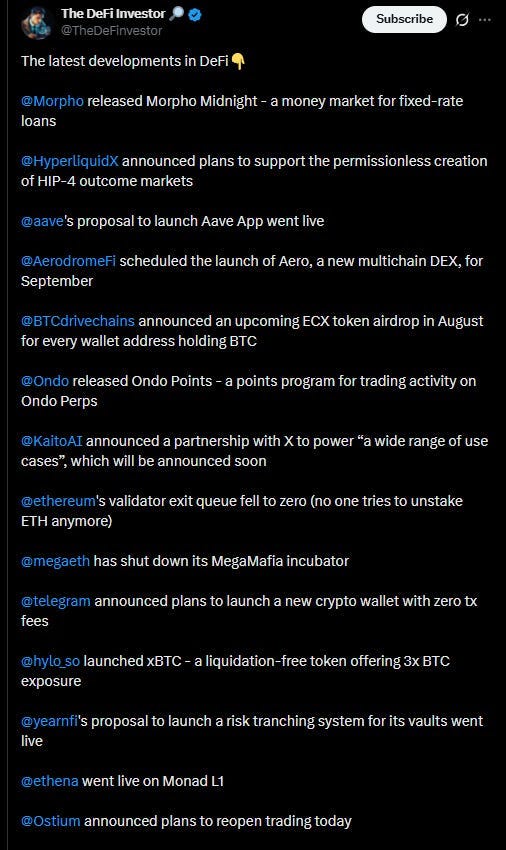The width and height of the screenshot is (506, 850).
Task: Open the @yearnfi mention
Action: coord(49,722)
